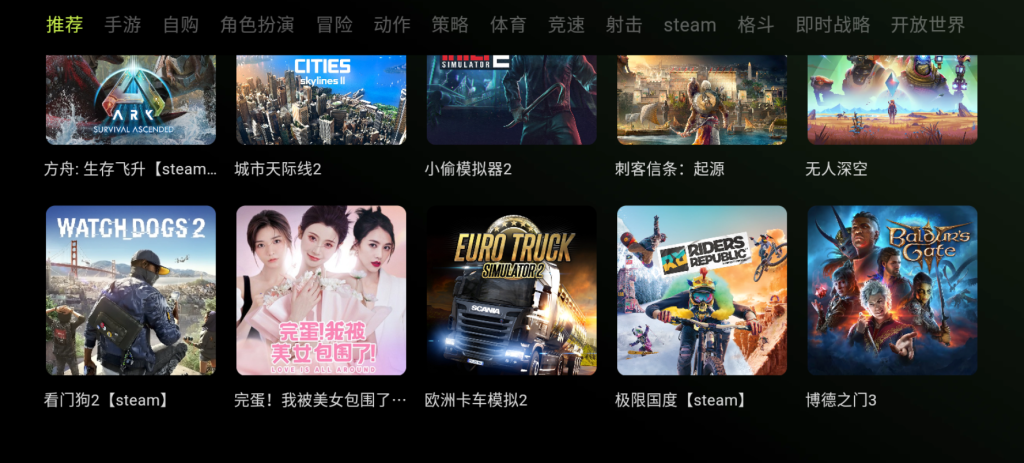The image size is (1024, 463).
Task: Launch 欧洲卡车模拟2 game page
Action: coord(511,290)
